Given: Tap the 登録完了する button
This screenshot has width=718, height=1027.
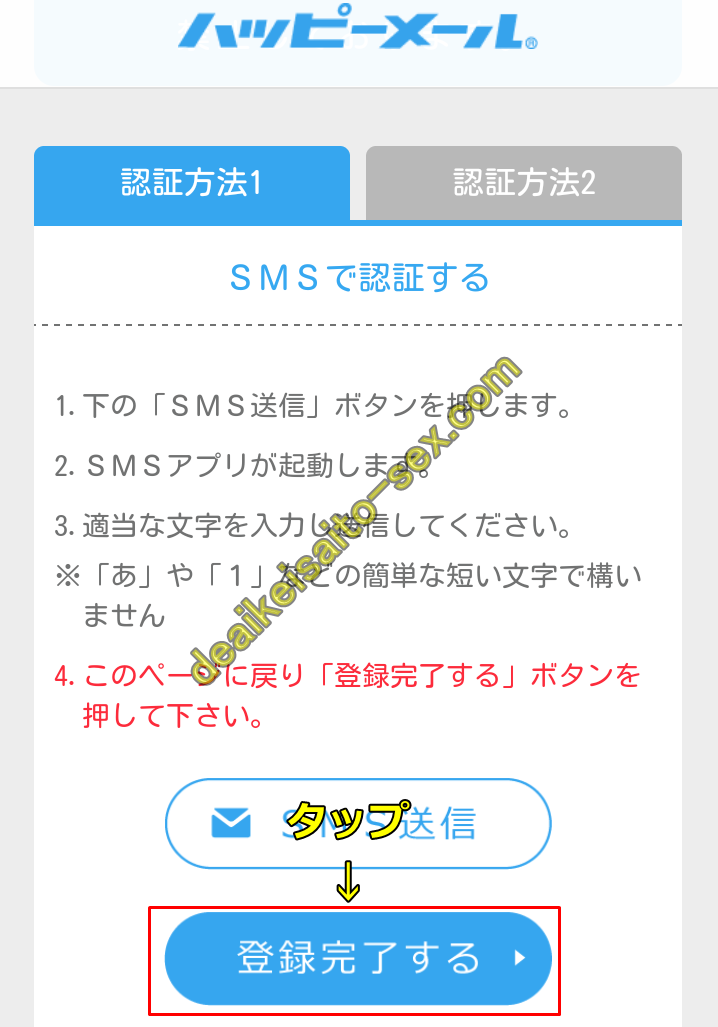Looking at the screenshot, I should tap(358, 958).
